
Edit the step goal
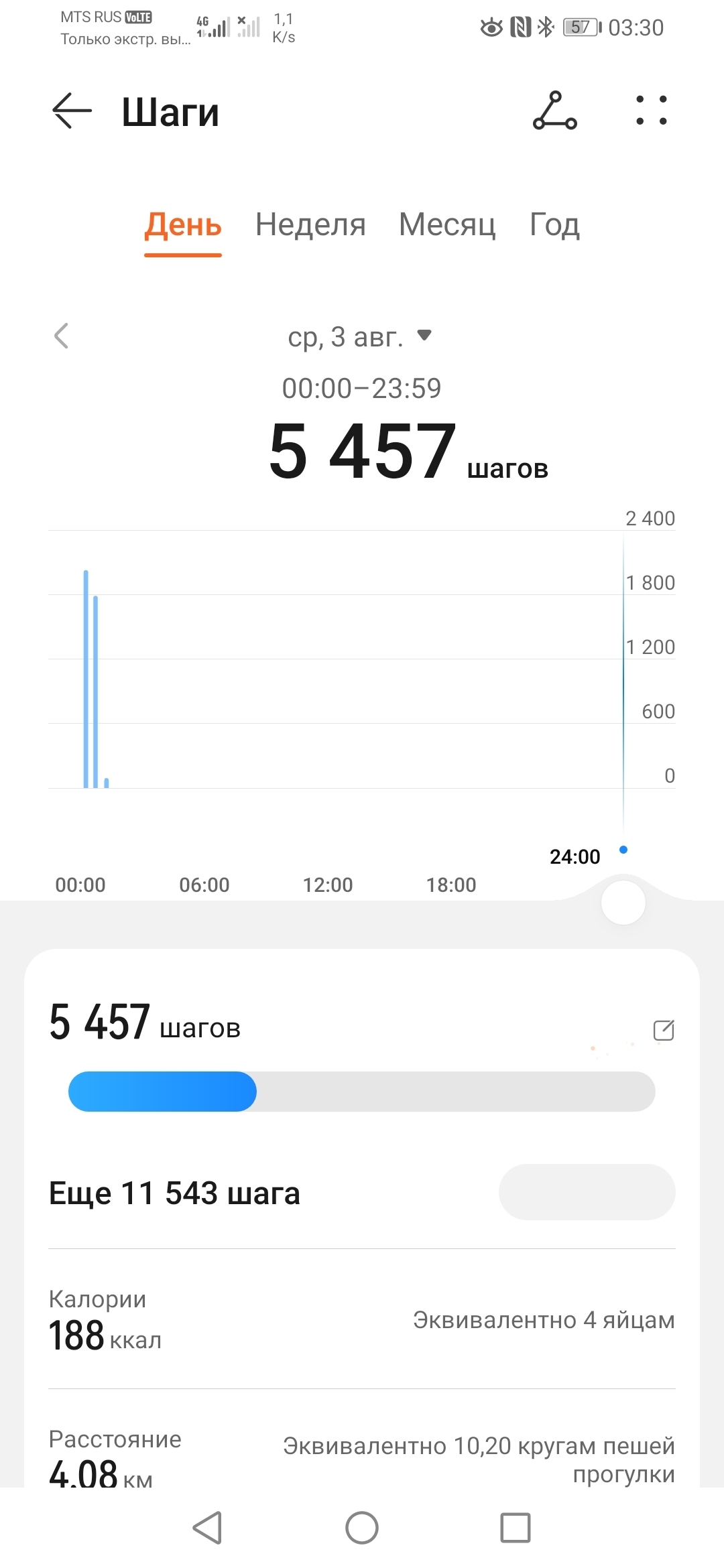pos(663,1030)
